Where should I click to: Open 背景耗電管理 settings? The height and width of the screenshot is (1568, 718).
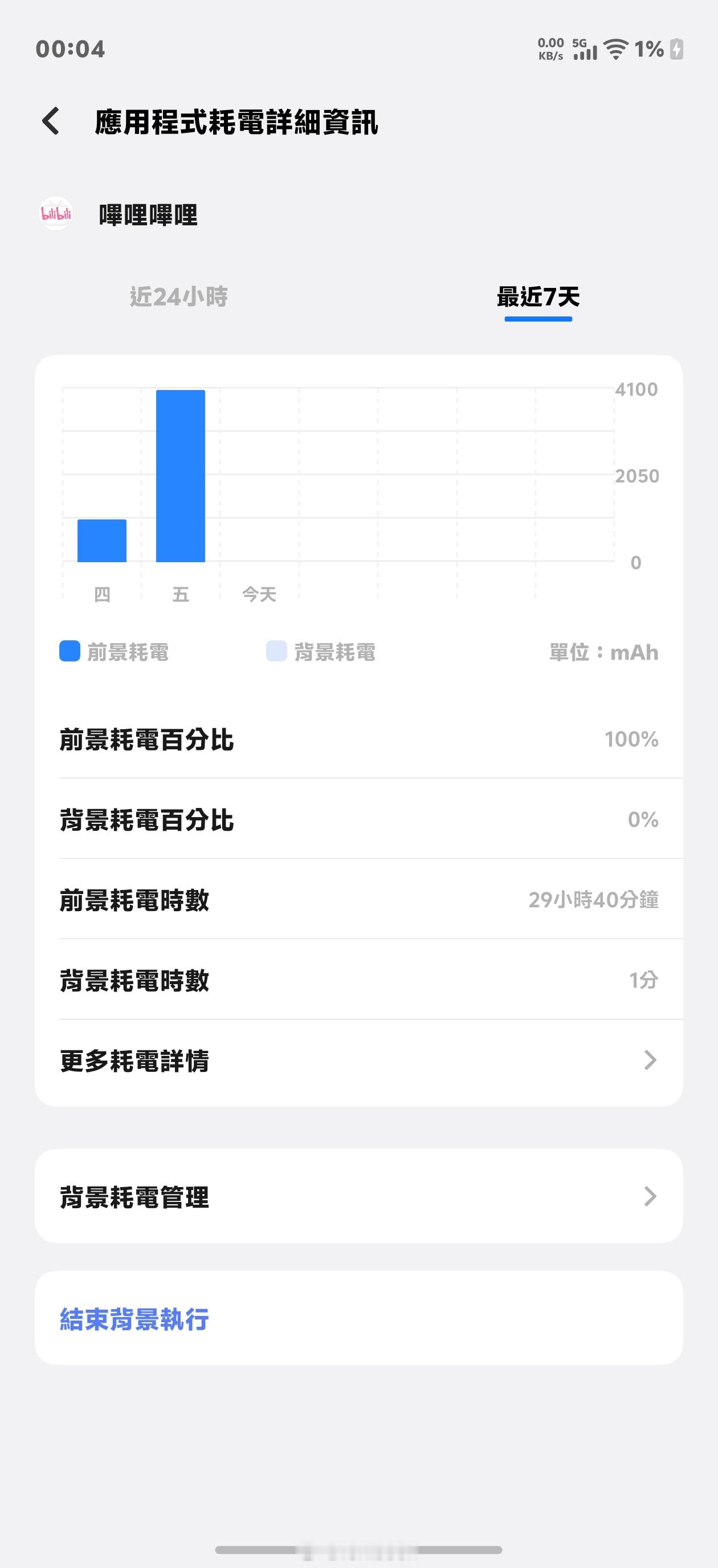tap(359, 1197)
